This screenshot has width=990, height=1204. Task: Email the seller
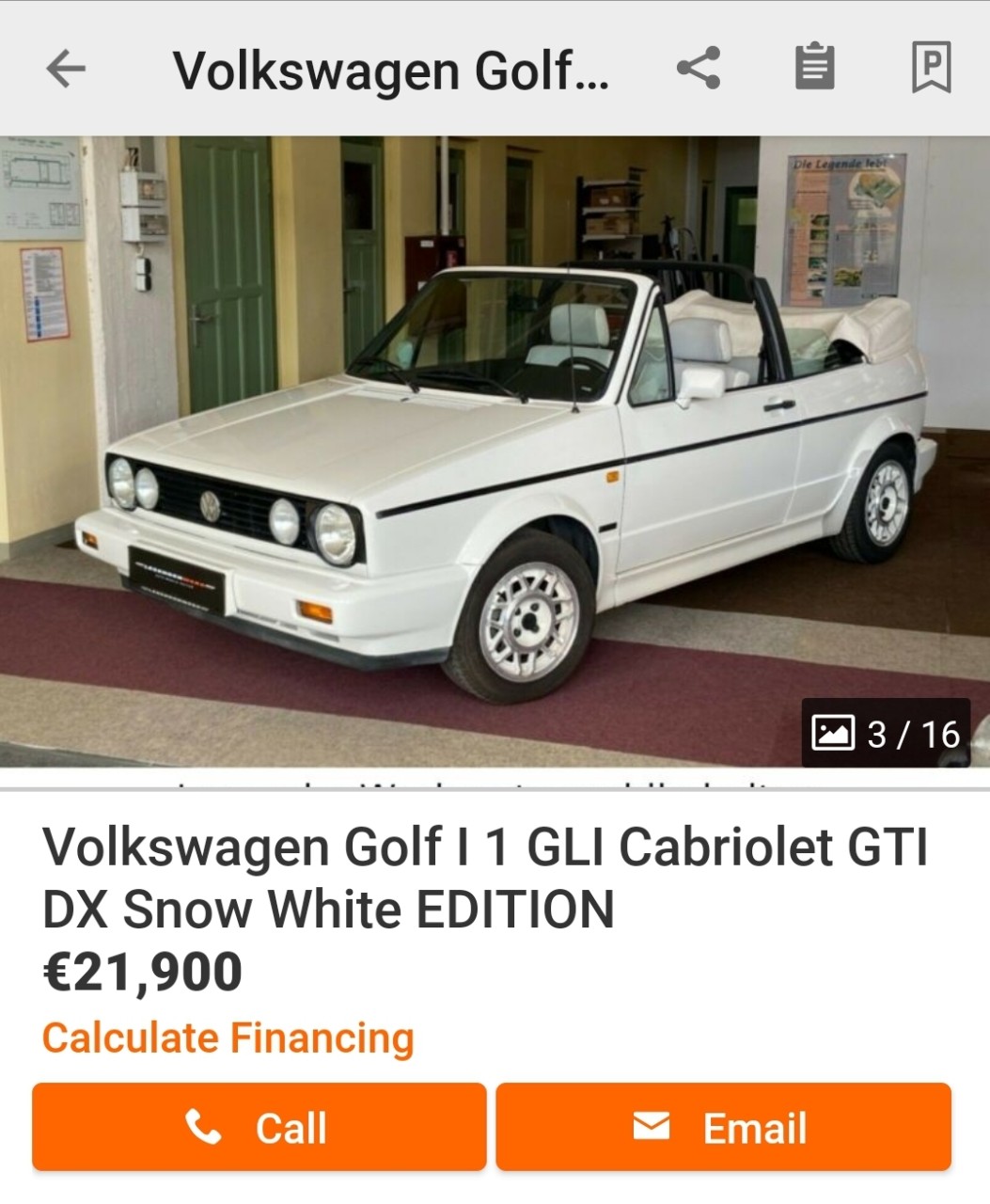click(x=723, y=1127)
